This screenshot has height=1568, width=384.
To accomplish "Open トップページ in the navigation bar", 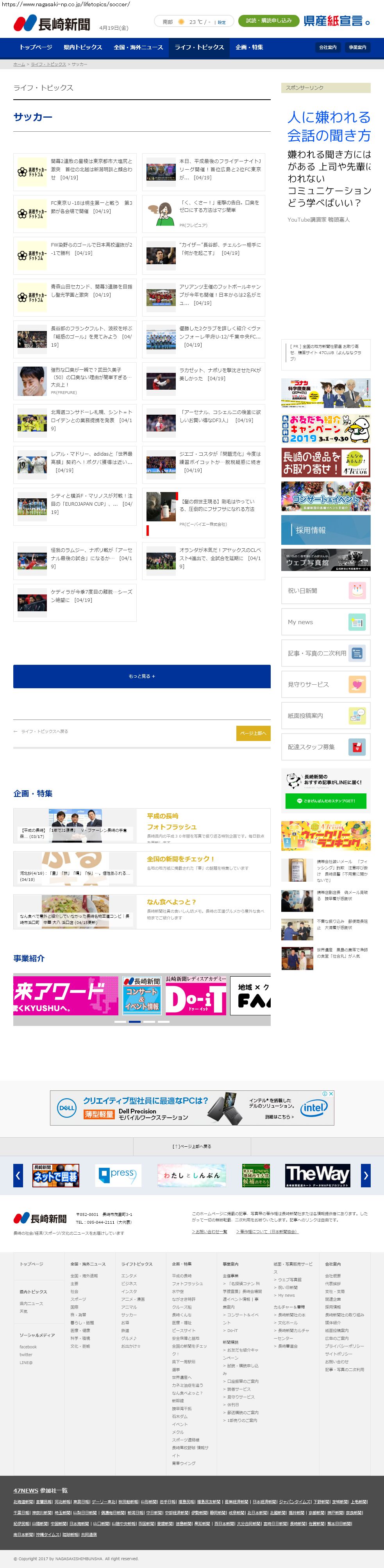I will [x=35, y=47].
